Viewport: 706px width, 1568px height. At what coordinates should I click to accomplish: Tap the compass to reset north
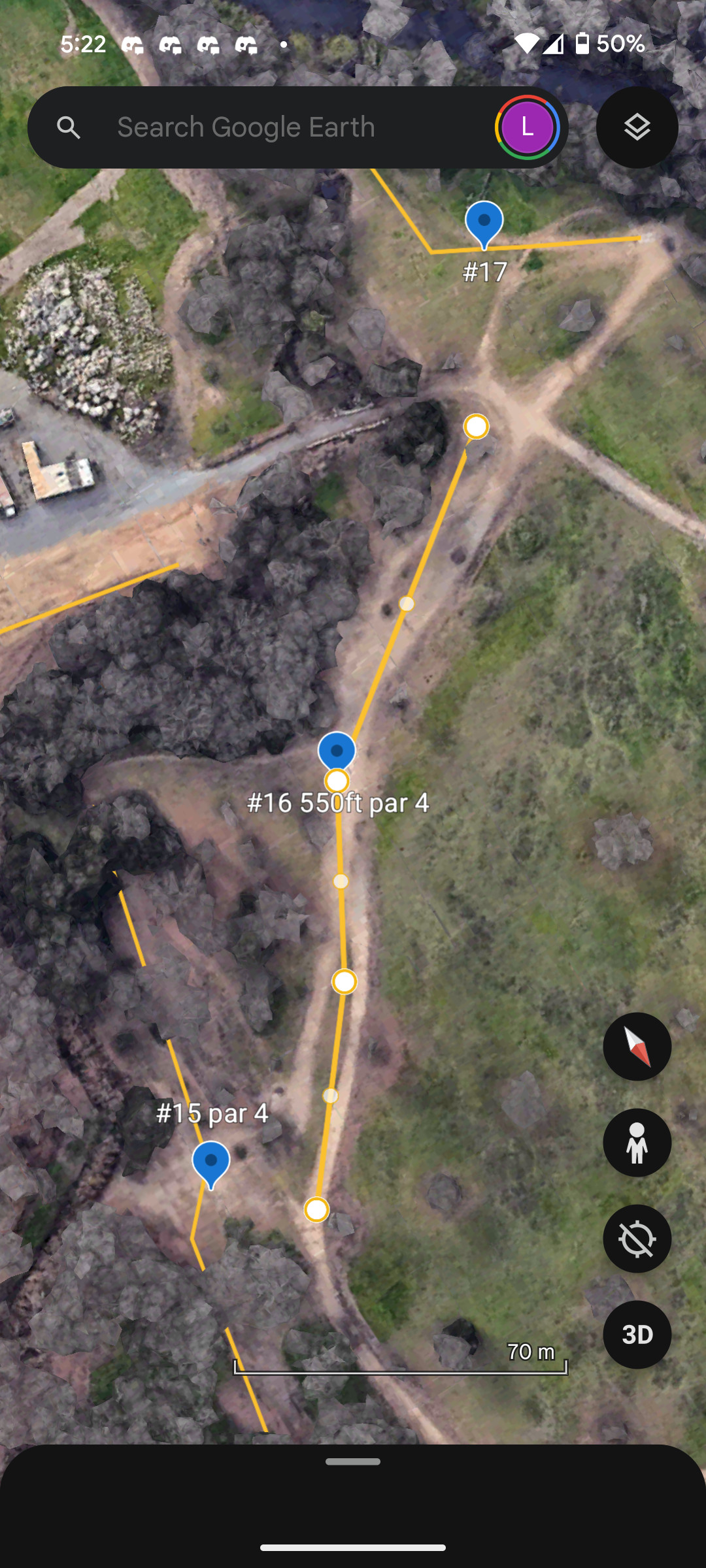coord(637,1047)
